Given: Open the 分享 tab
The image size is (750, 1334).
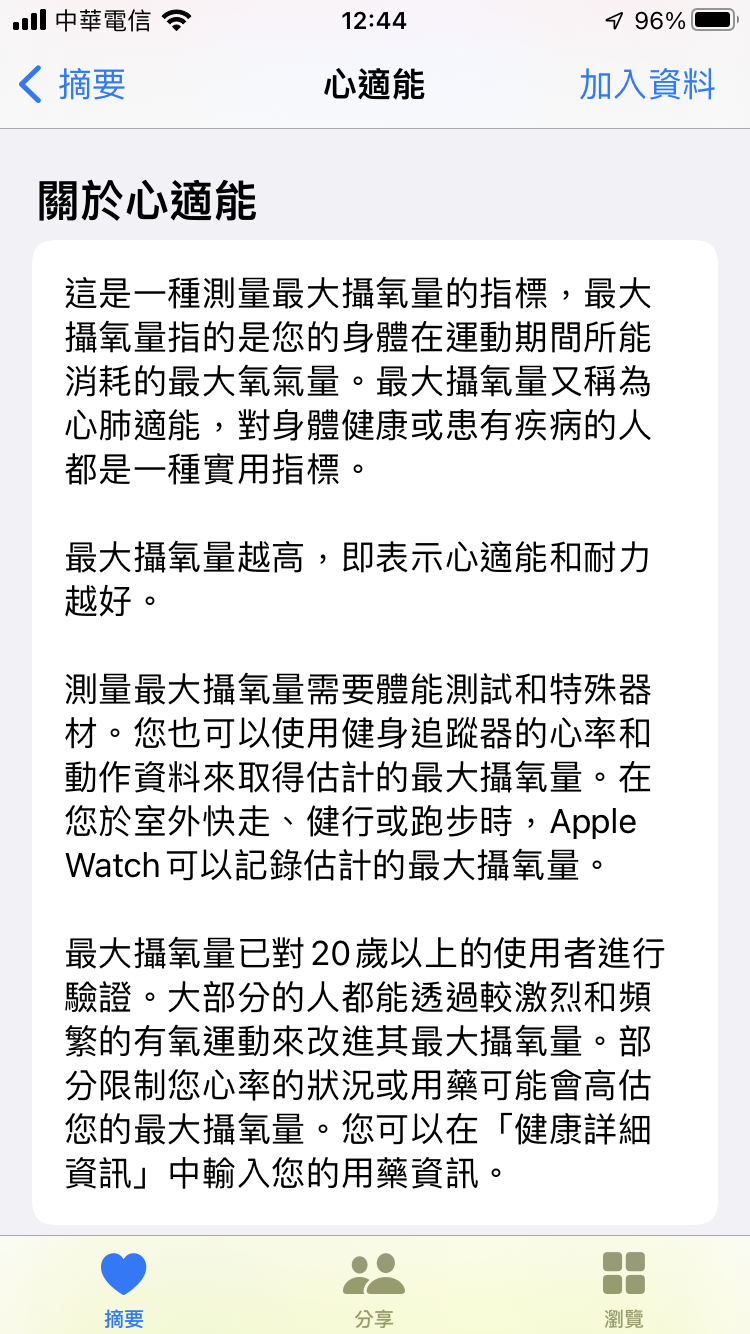Looking at the screenshot, I should pyautogui.click(x=374, y=1289).
